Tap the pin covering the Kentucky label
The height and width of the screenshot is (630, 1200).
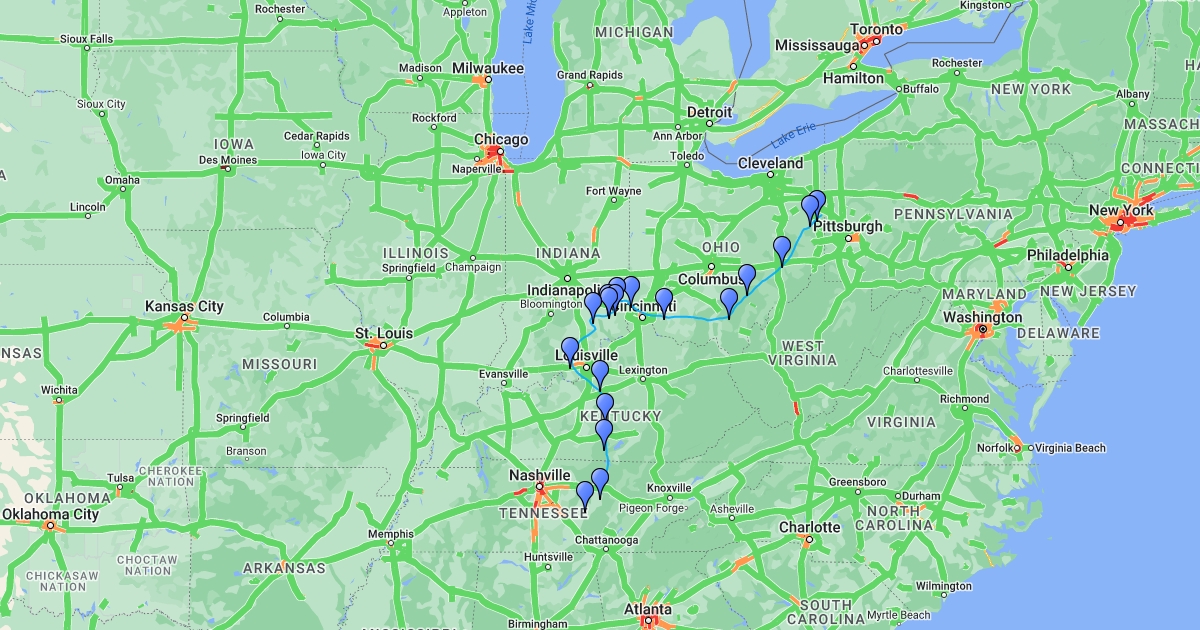pos(604,405)
